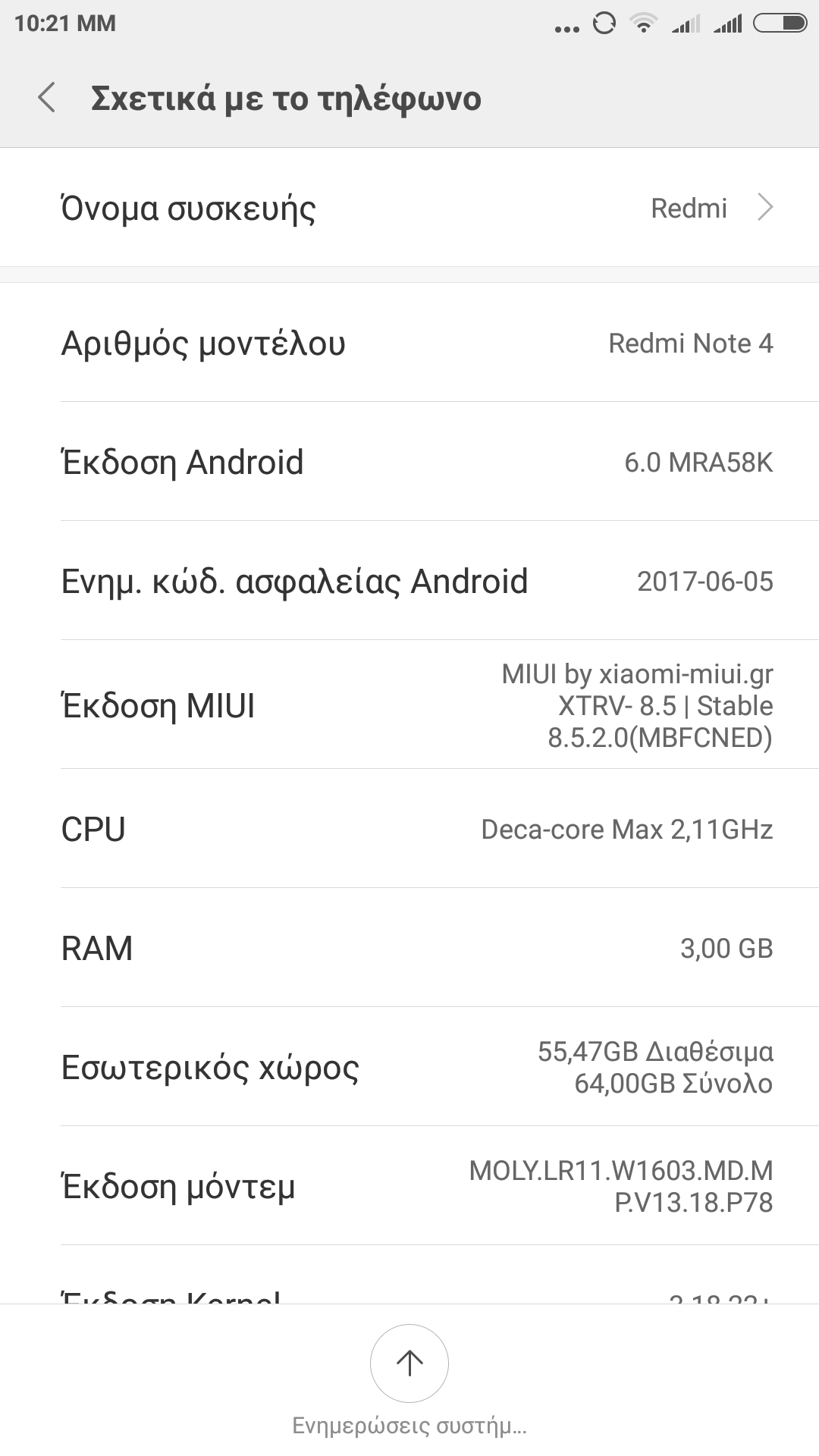Tap the Έκδοση MIUI row
This screenshot has height=1456, width=819.
(x=409, y=705)
